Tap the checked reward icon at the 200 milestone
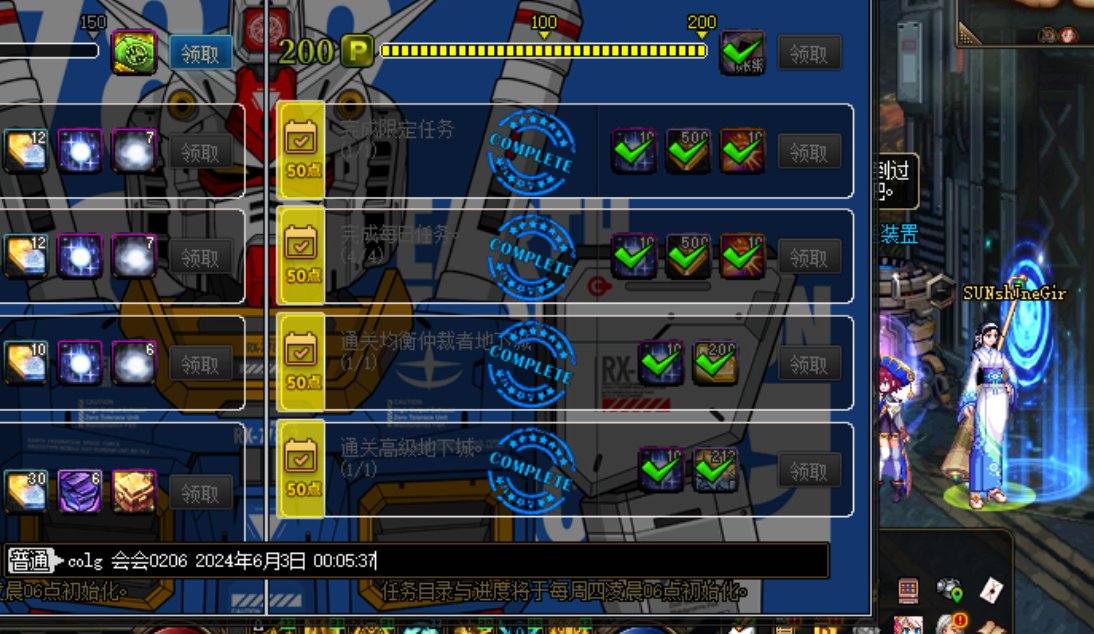 click(742, 52)
